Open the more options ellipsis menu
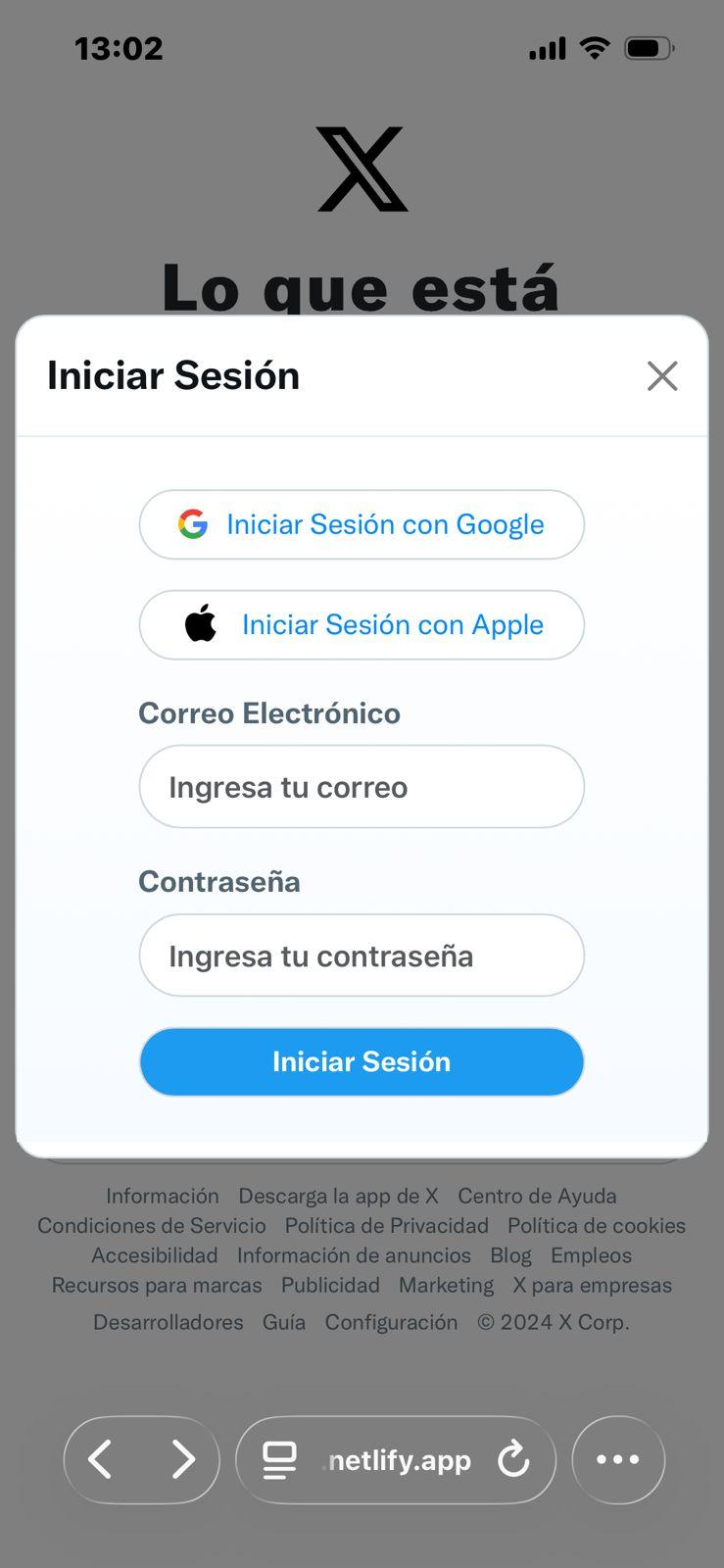 618,1459
